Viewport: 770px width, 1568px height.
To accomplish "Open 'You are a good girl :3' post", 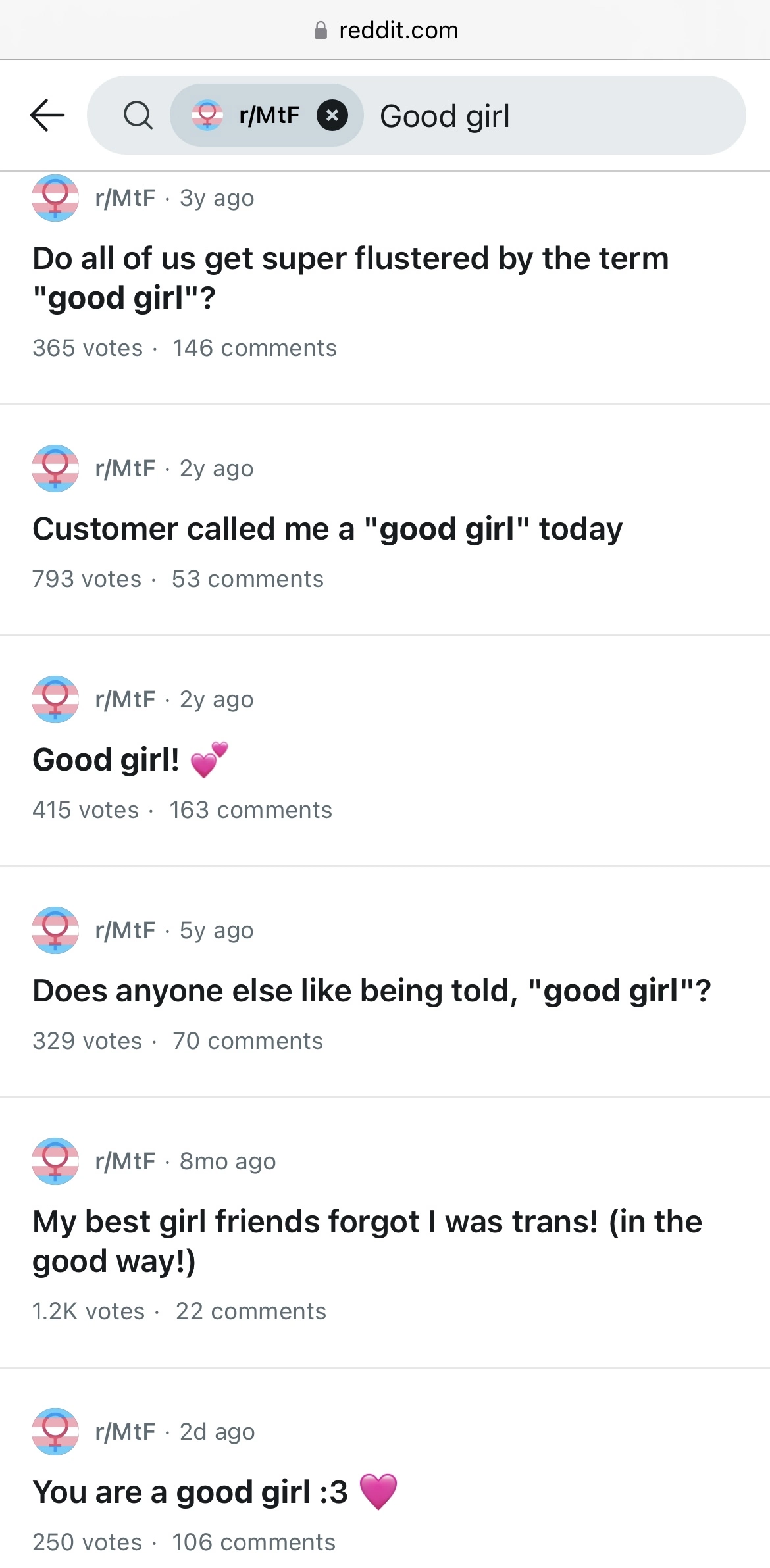I will 215,1492.
